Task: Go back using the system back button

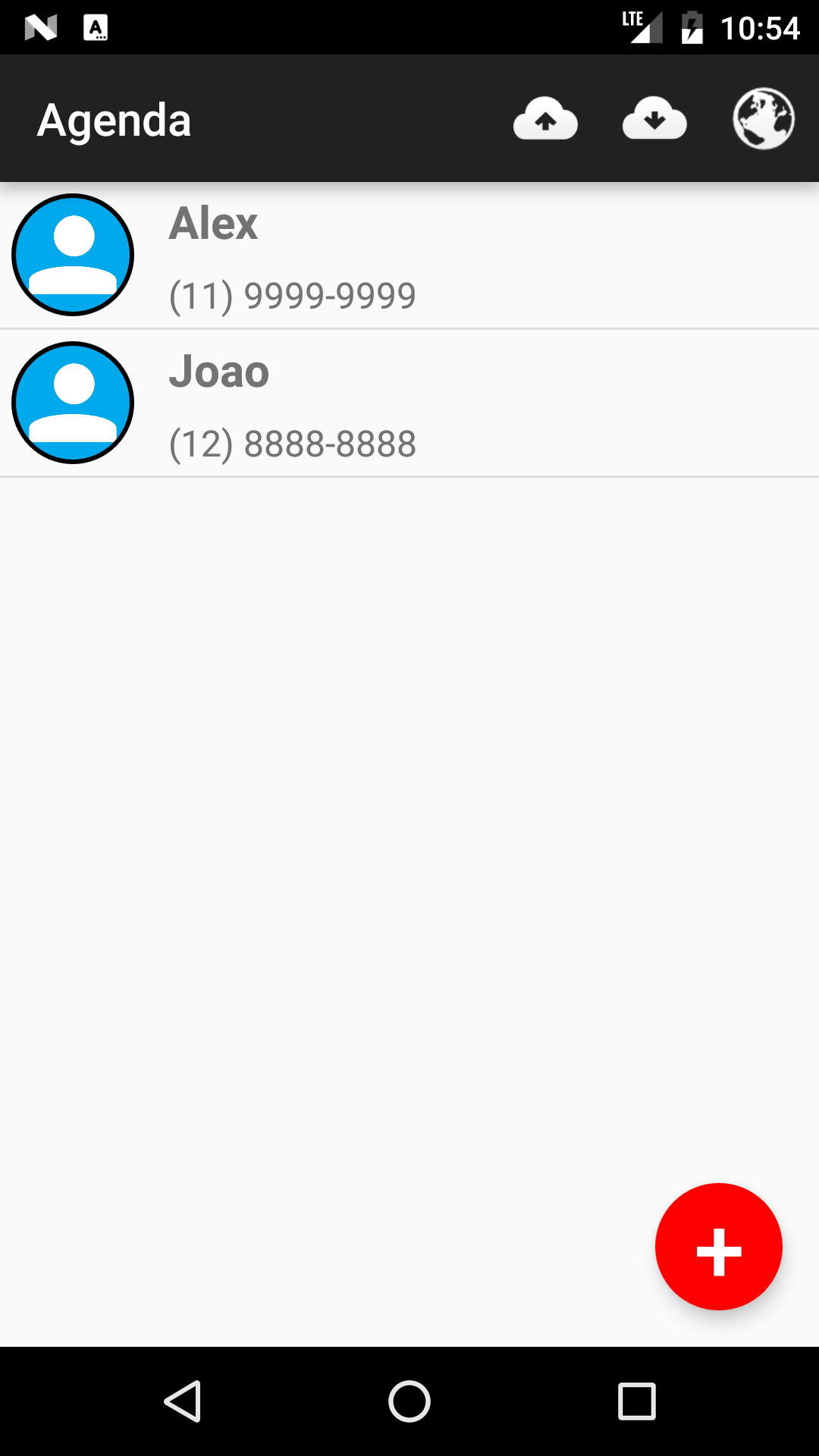Action: coord(183,1401)
